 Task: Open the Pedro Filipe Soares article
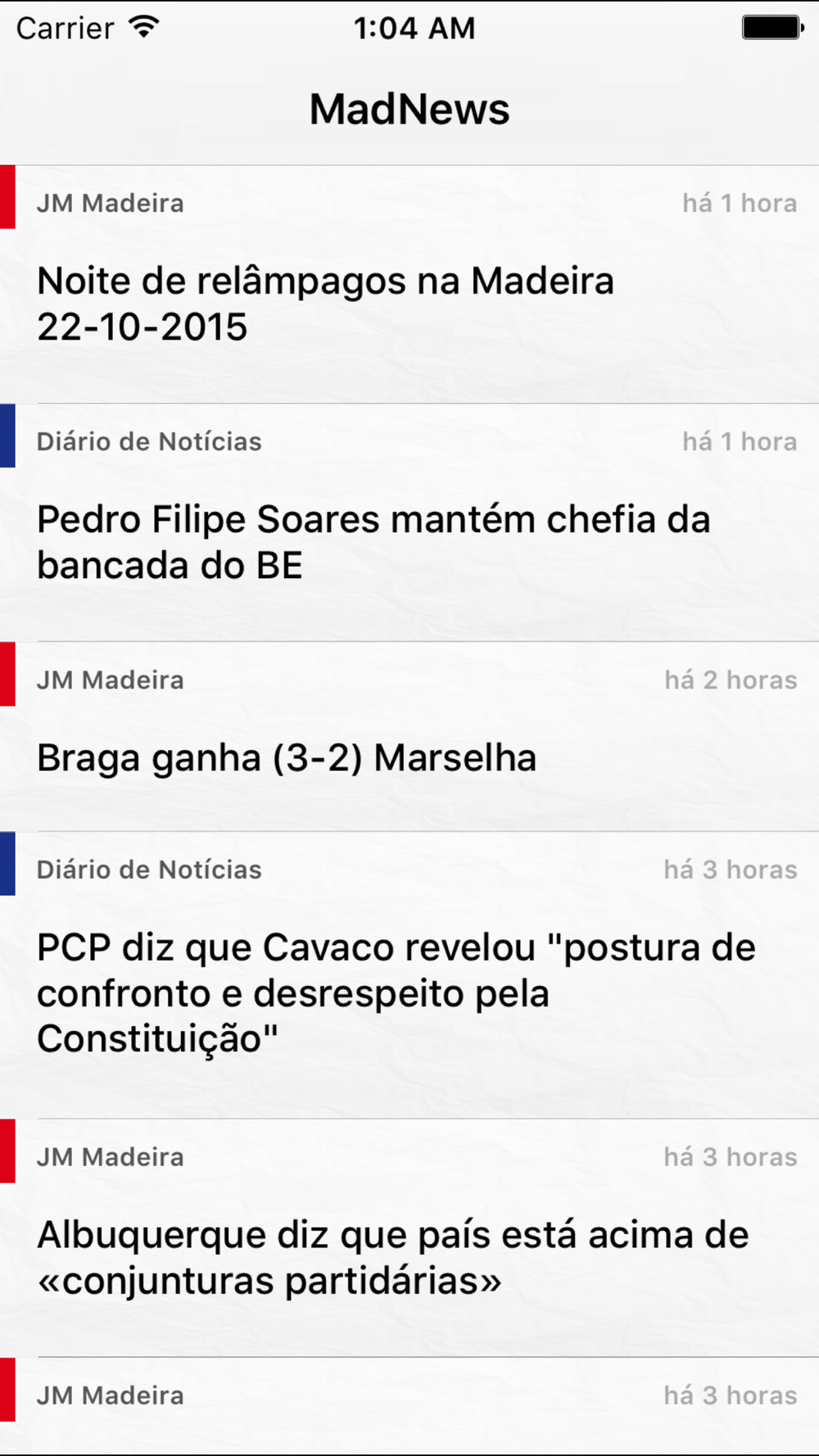409,522
